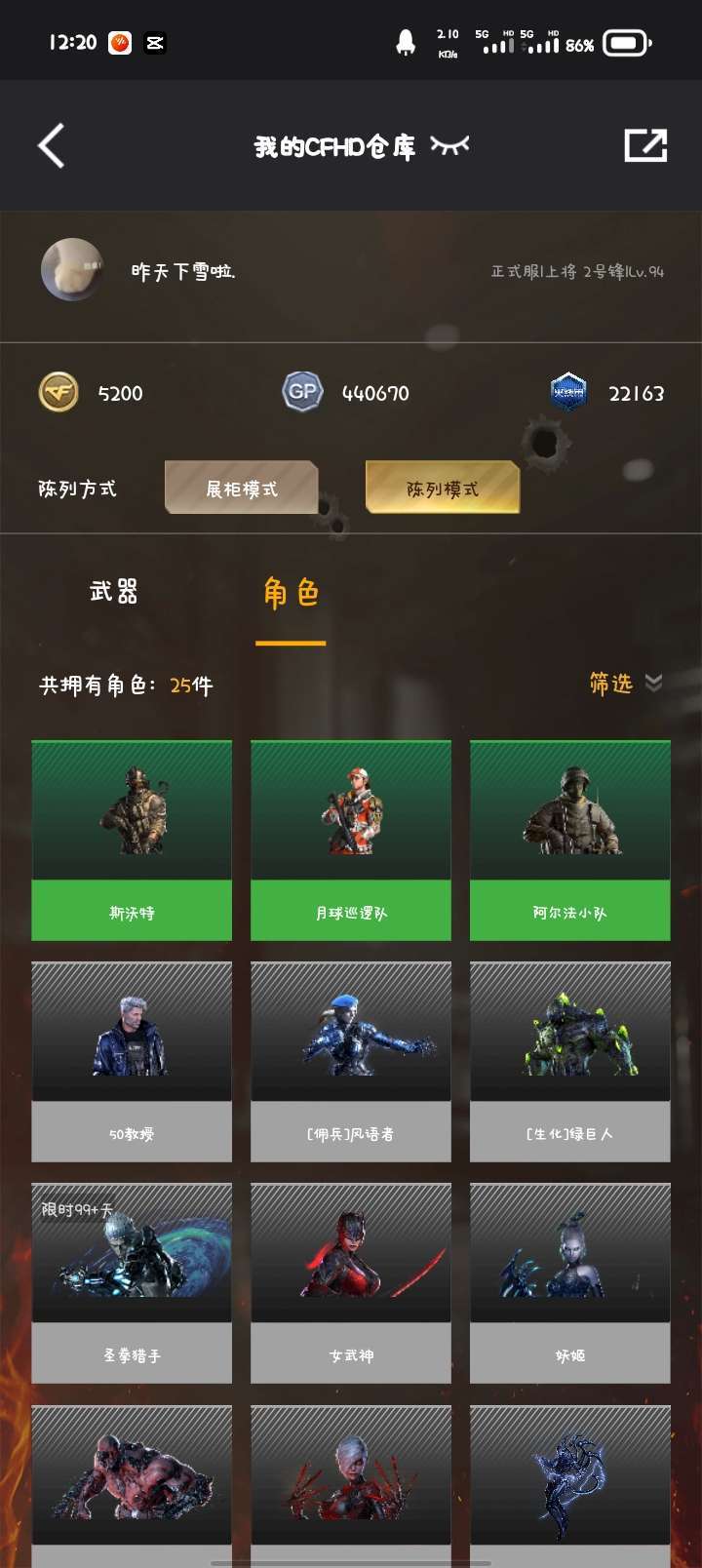Open the 女武神 character card
This screenshot has height=1568, width=702.
(351, 1283)
